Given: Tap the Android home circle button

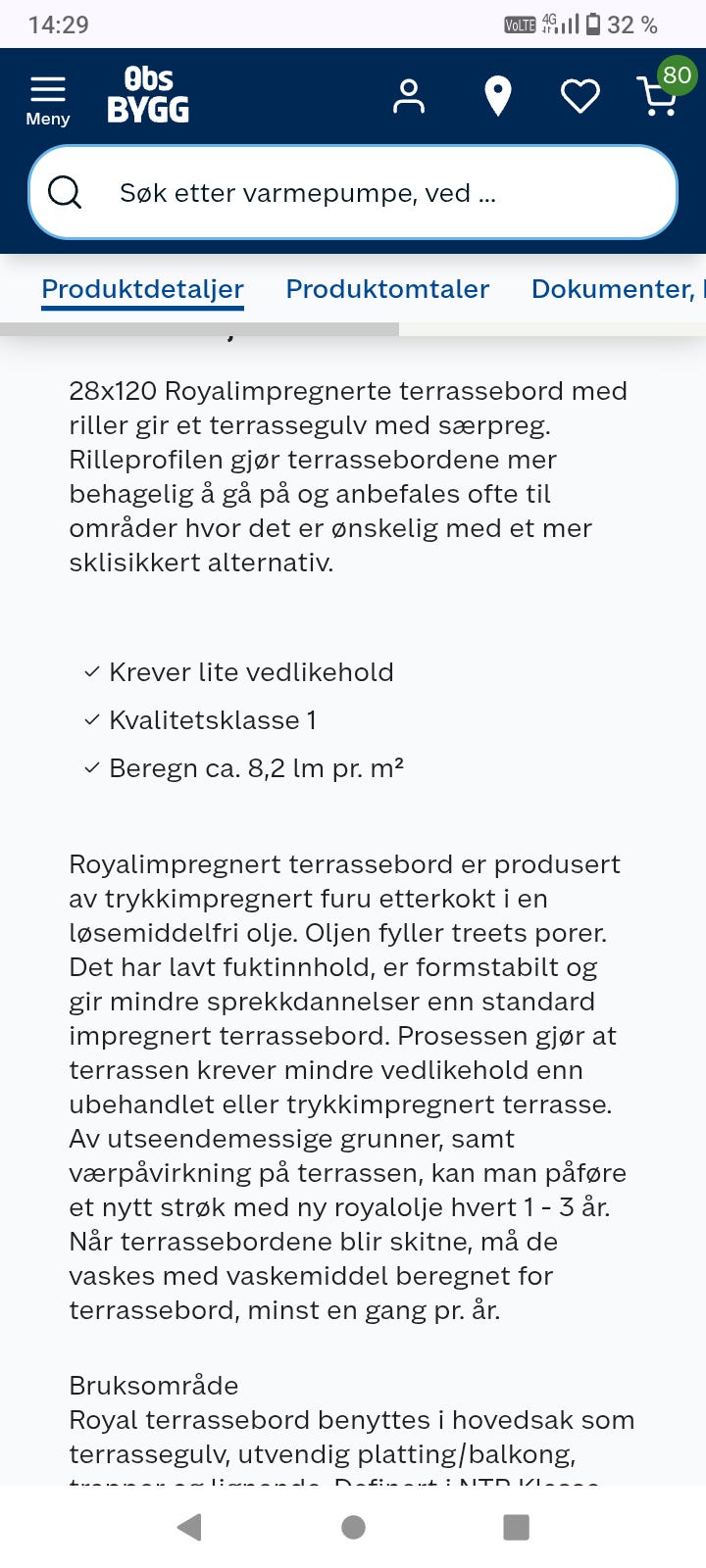Looking at the screenshot, I should (353, 1527).
